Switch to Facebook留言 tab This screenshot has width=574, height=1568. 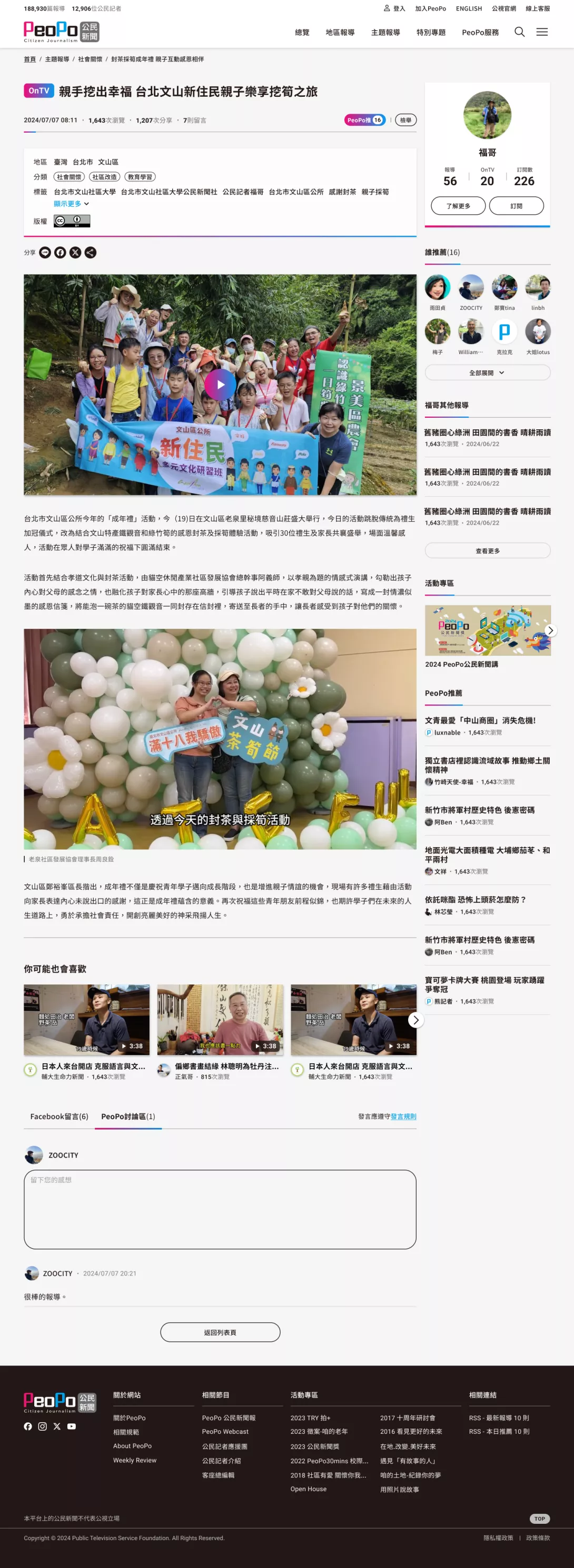coord(59,1117)
